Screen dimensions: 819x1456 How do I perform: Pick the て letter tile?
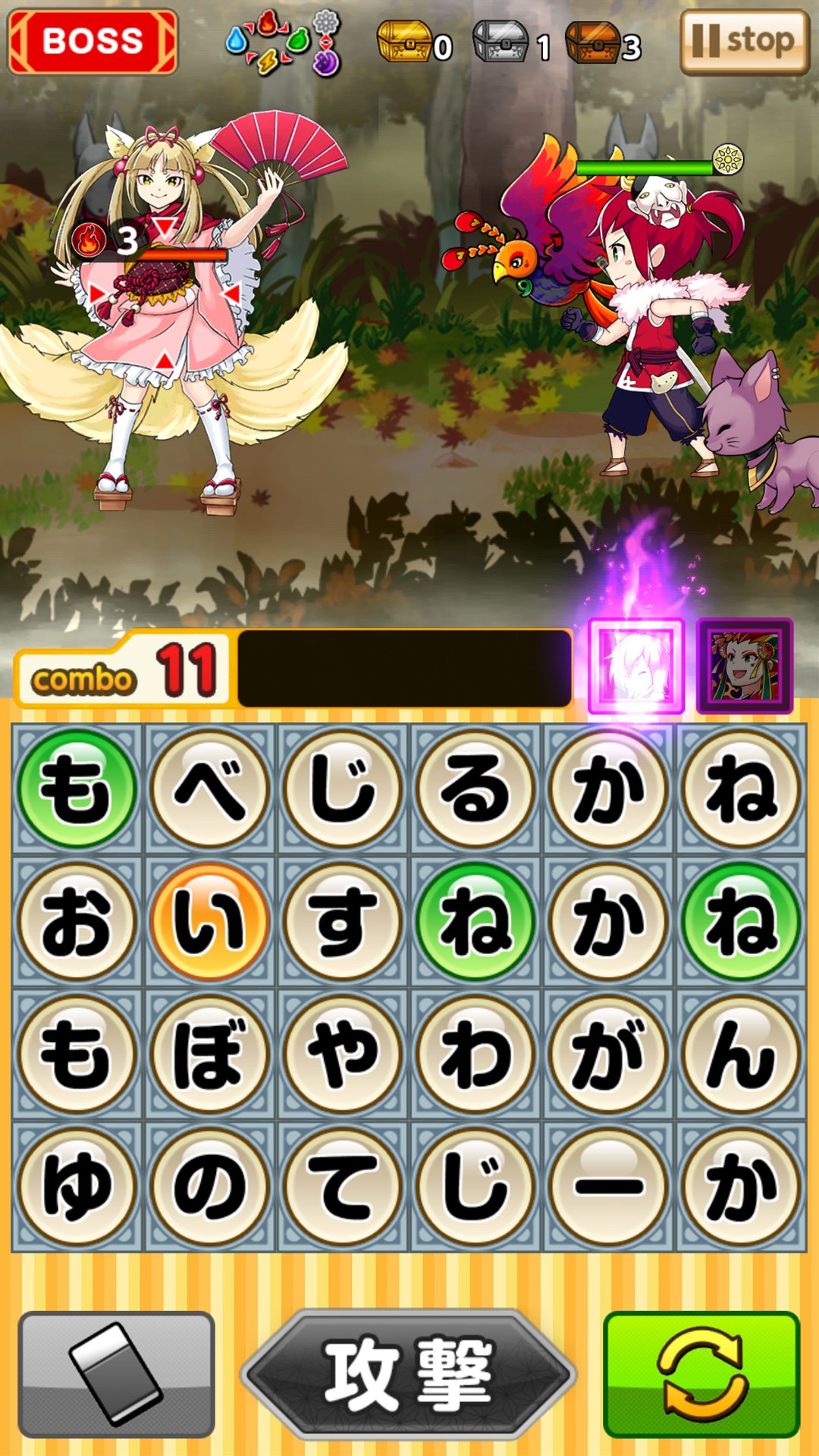click(343, 1187)
